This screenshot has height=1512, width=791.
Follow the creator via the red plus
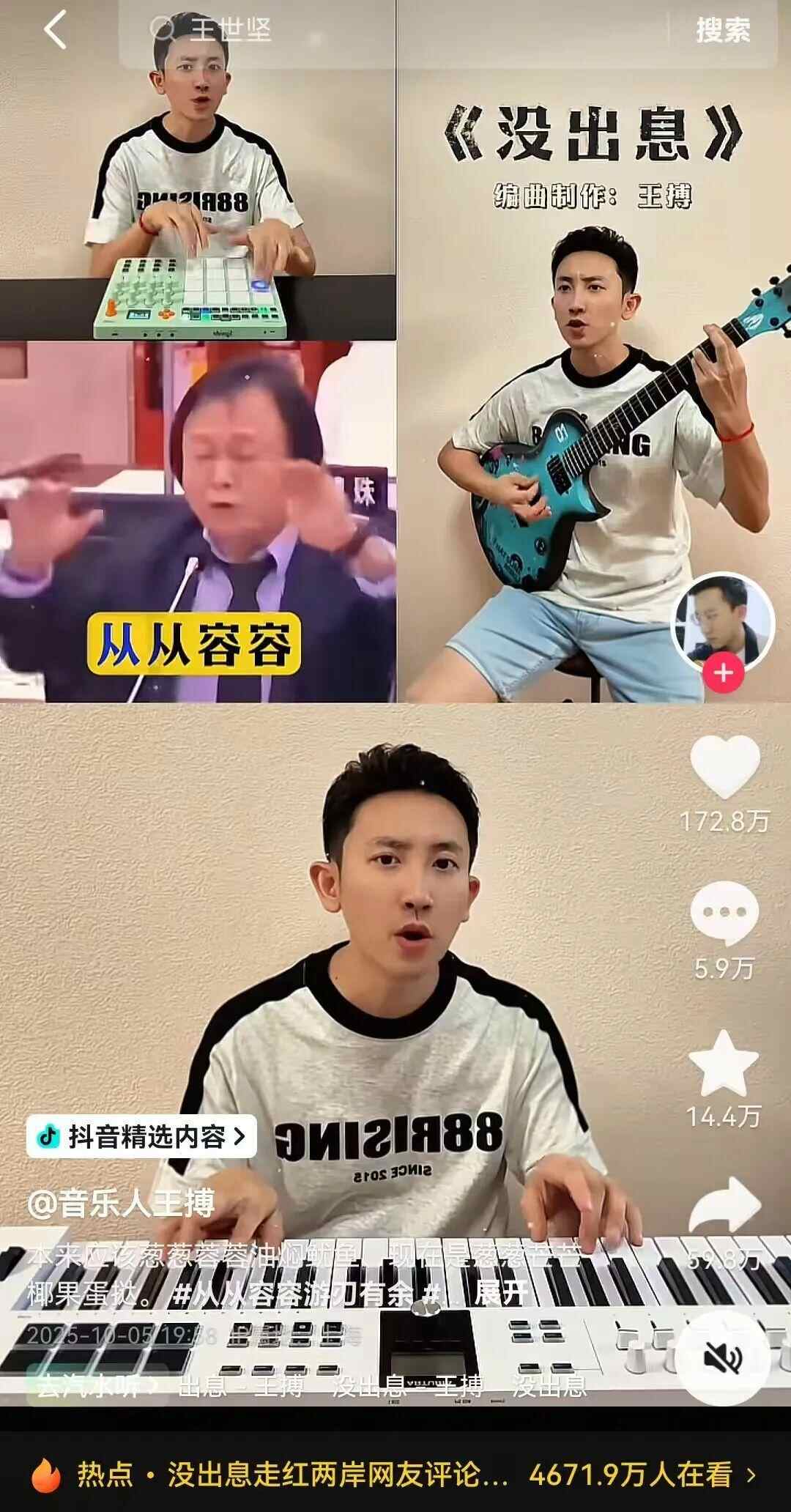coord(724,672)
